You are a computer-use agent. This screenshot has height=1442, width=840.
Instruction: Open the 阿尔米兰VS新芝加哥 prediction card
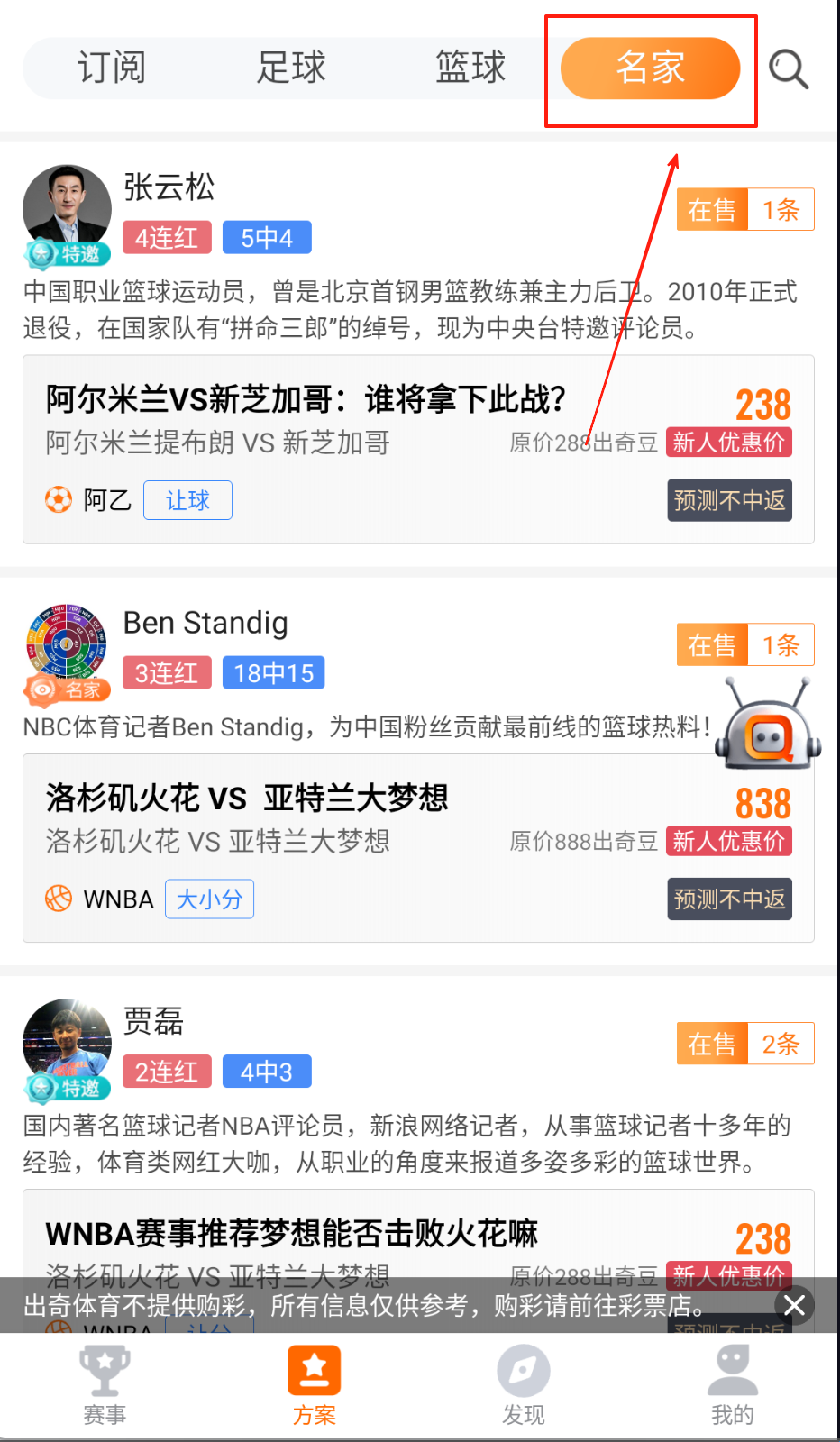point(306,399)
